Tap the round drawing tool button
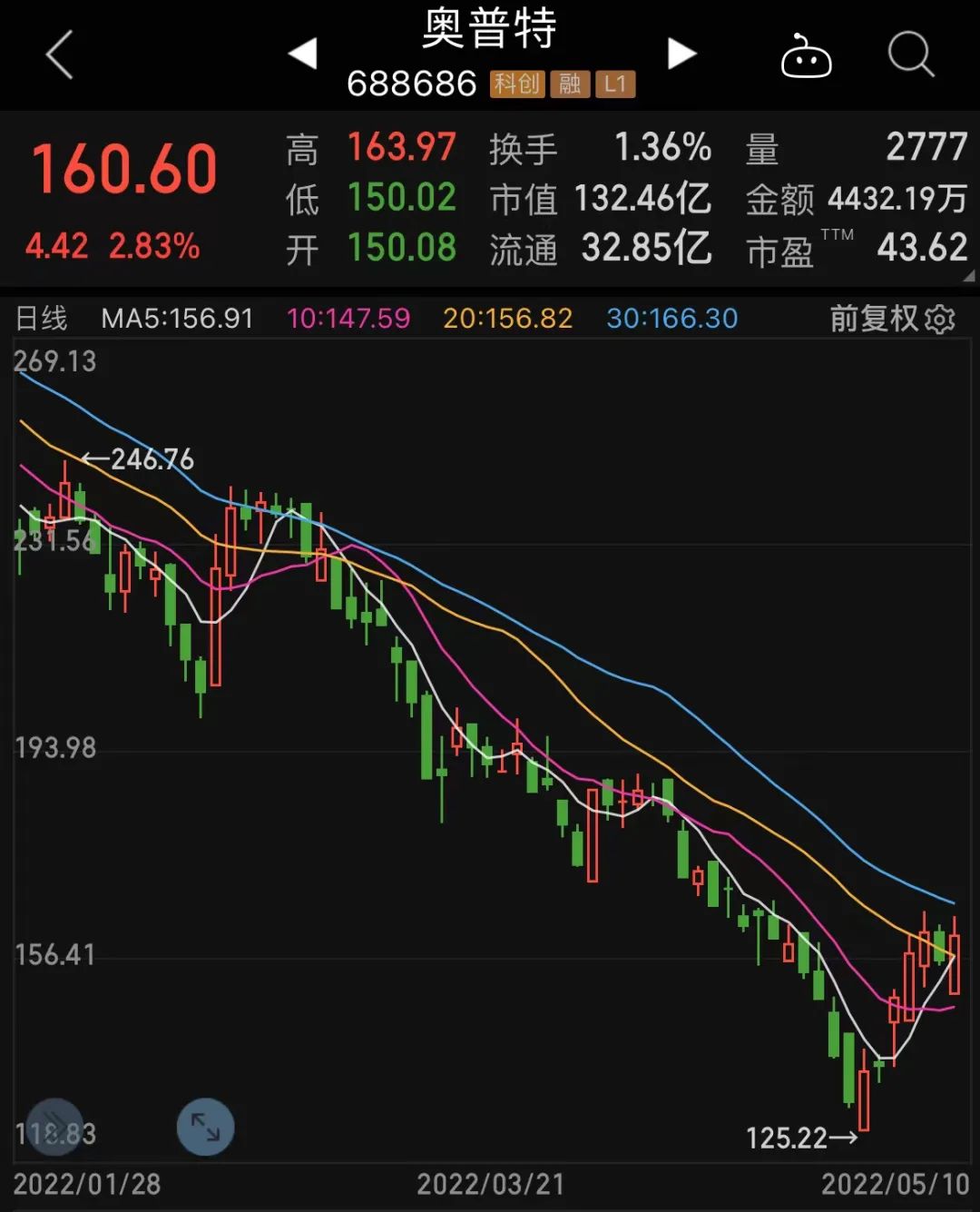The width and height of the screenshot is (980, 1212). (54, 1127)
